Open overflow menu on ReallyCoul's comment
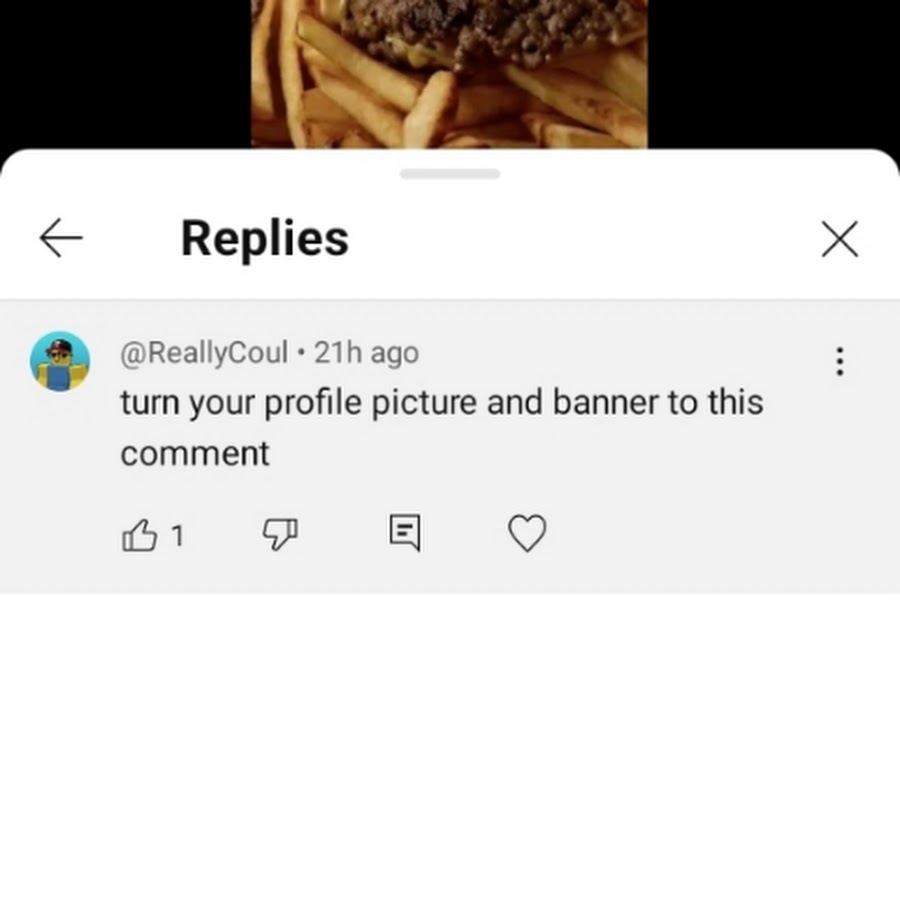This screenshot has width=900, height=900. [x=839, y=361]
